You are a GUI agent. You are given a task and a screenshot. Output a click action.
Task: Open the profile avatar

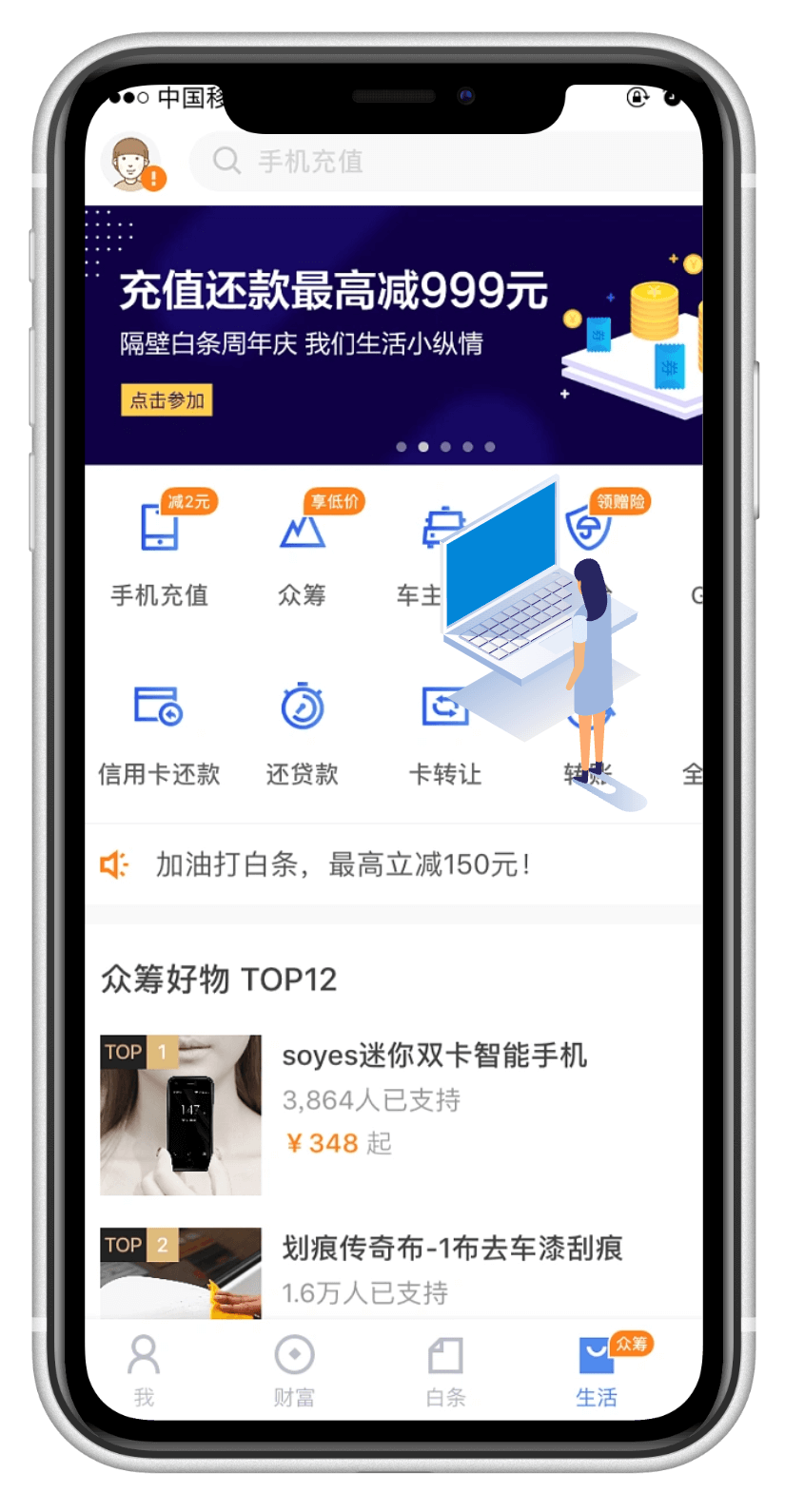(x=131, y=163)
